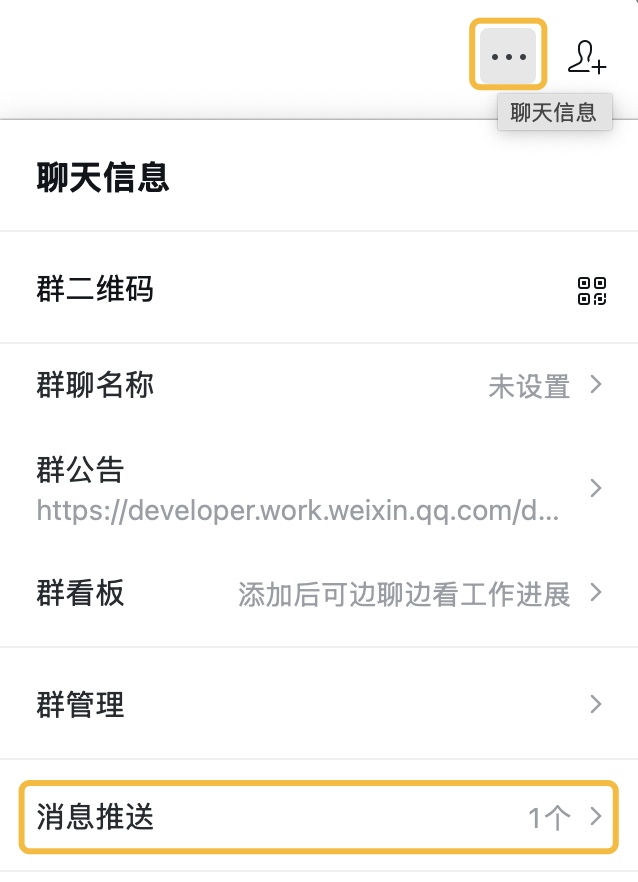Add a member to the group
This screenshot has width=638, height=882.
586,57
